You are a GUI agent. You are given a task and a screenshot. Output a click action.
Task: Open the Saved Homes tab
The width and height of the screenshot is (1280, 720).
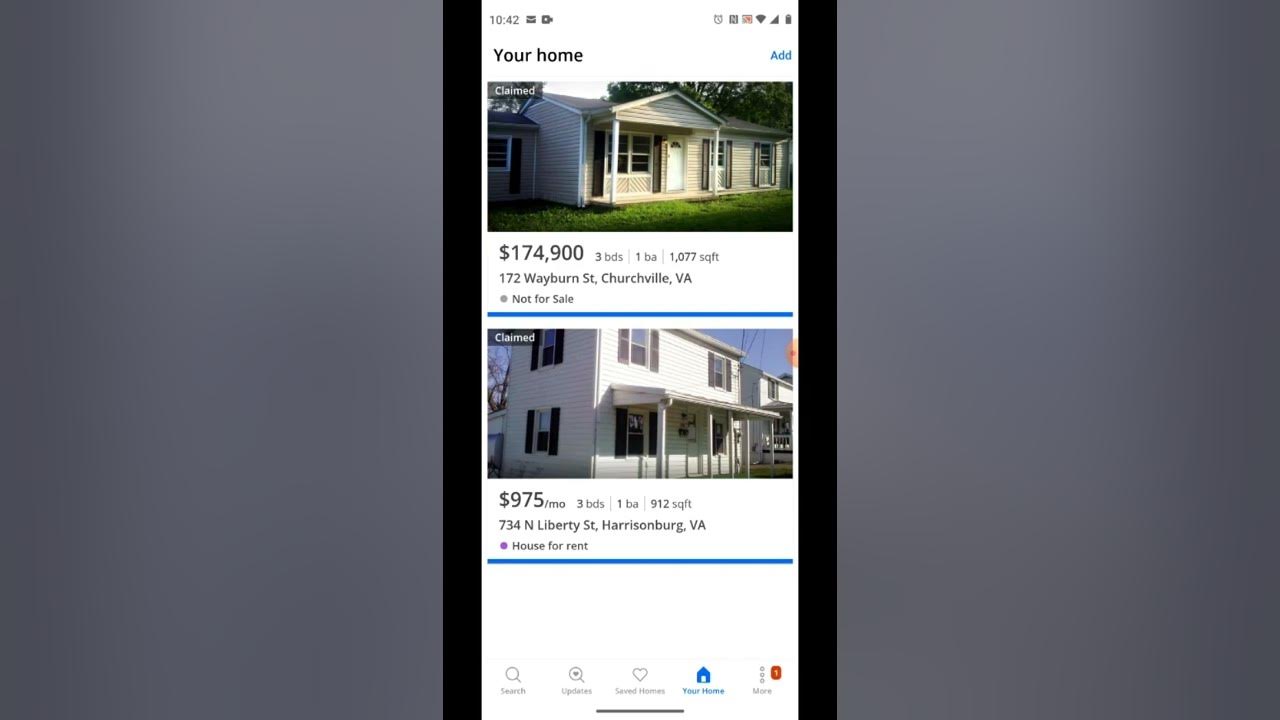point(640,680)
